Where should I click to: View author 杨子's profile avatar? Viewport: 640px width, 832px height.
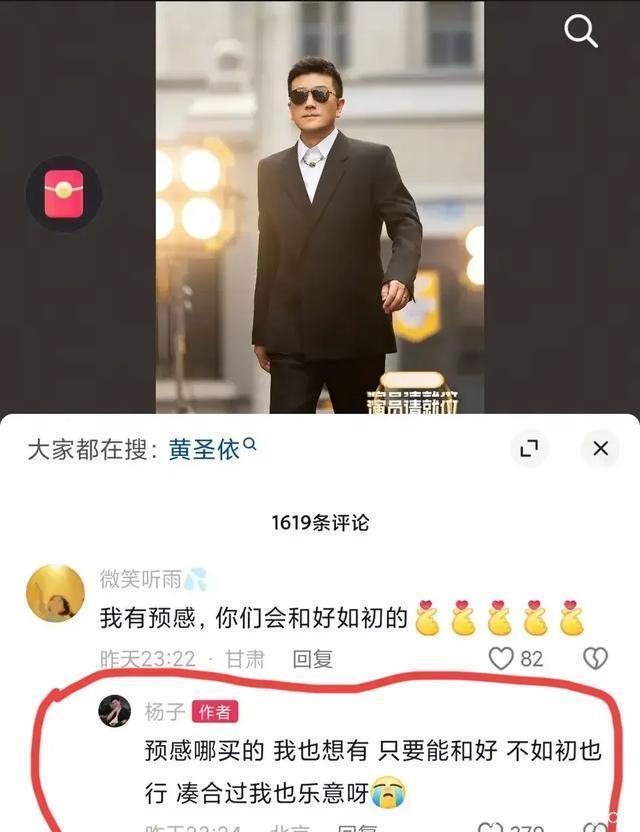click(x=115, y=711)
